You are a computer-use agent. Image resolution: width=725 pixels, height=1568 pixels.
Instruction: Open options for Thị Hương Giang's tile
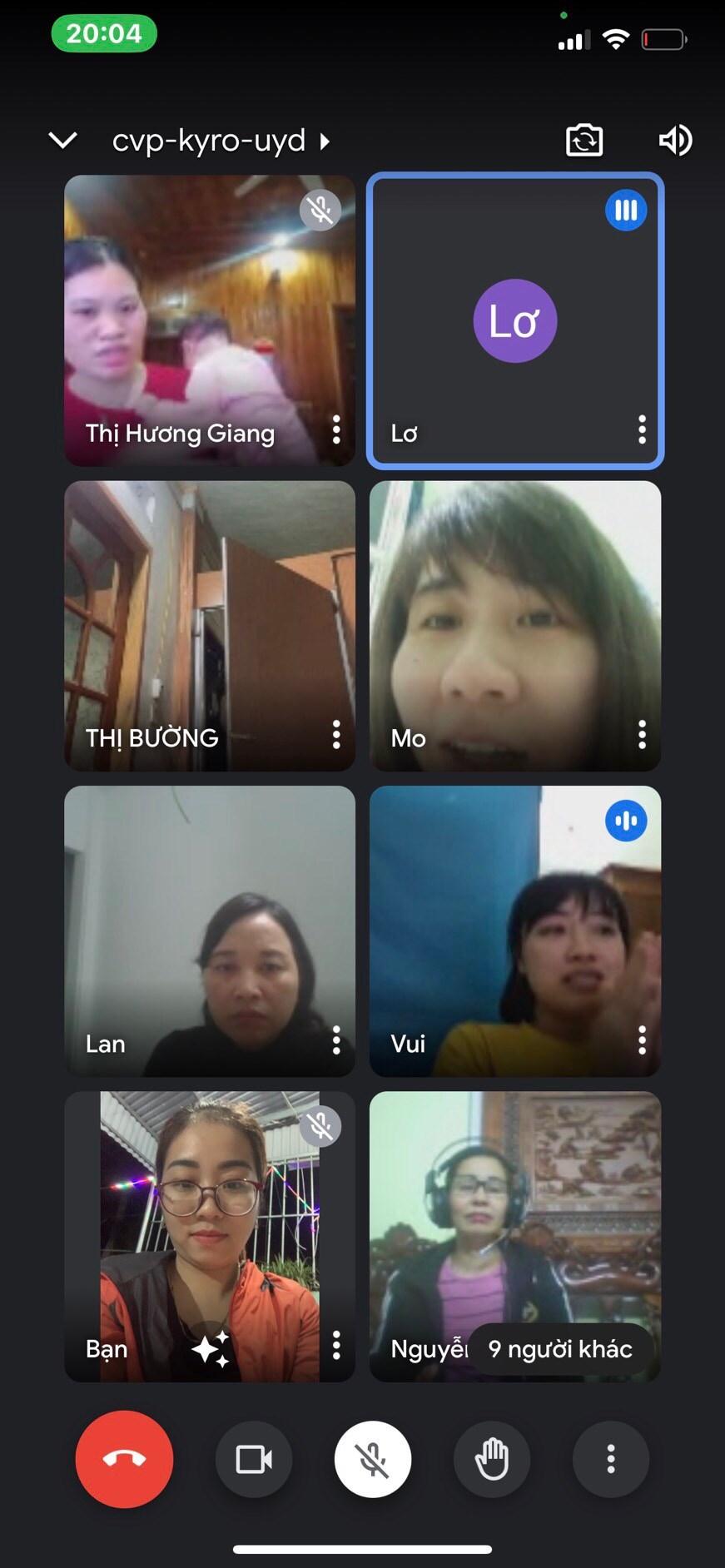(x=336, y=429)
